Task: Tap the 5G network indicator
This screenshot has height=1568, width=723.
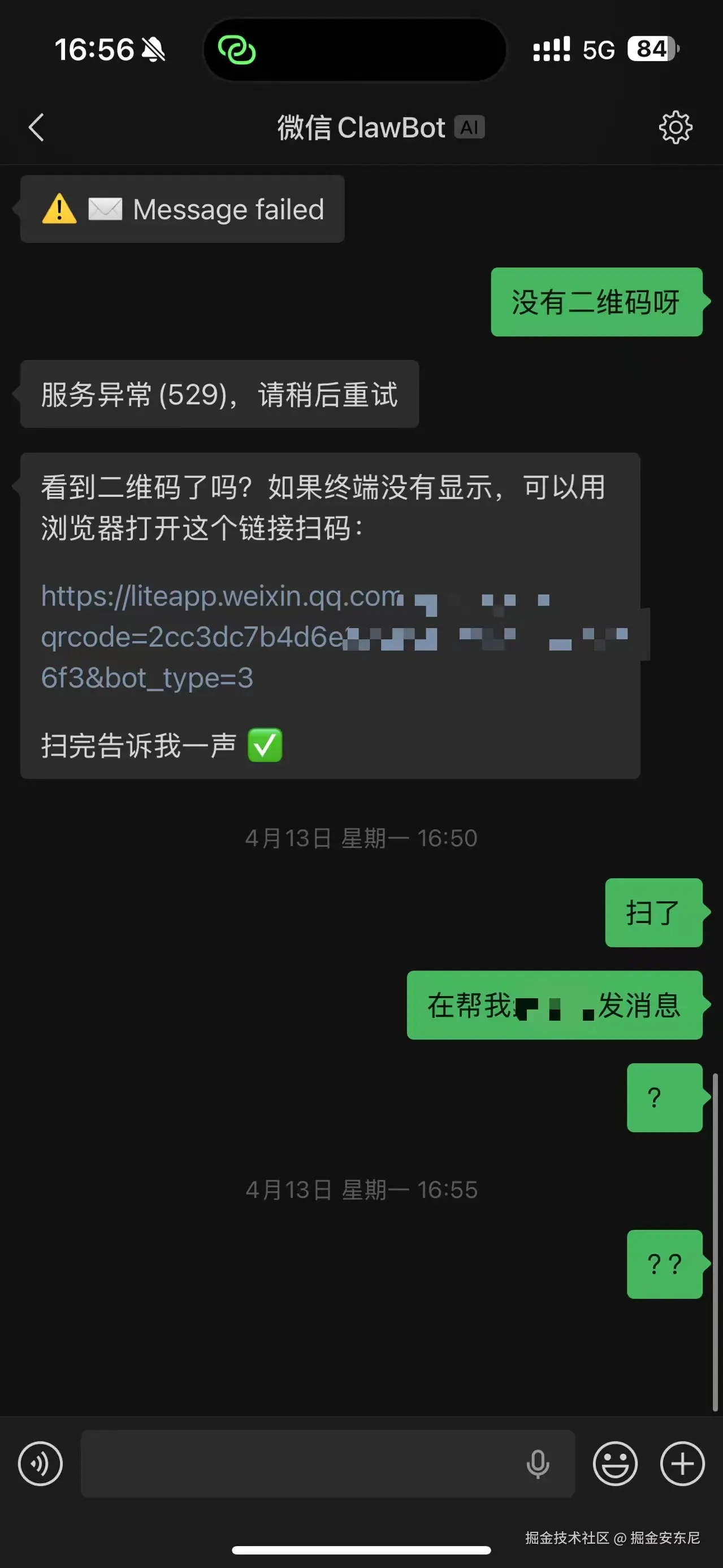Action: click(x=598, y=50)
